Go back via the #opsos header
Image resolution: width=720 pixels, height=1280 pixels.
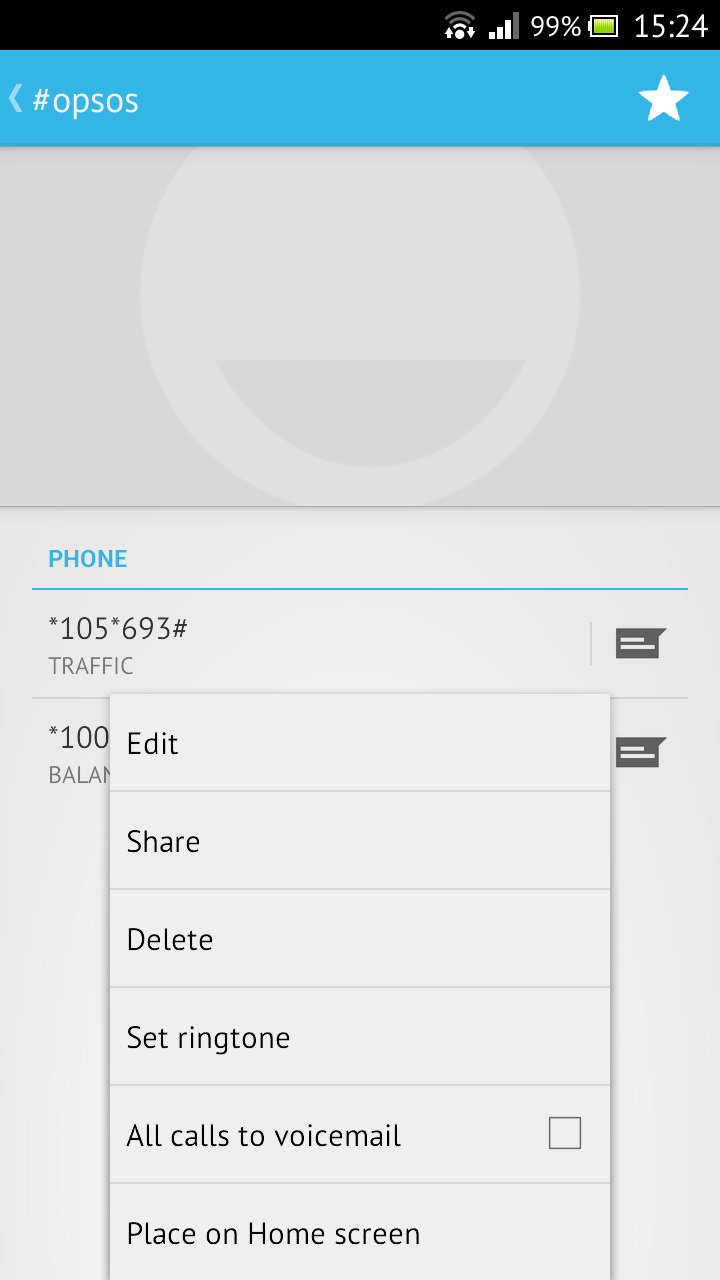point(74,100)
